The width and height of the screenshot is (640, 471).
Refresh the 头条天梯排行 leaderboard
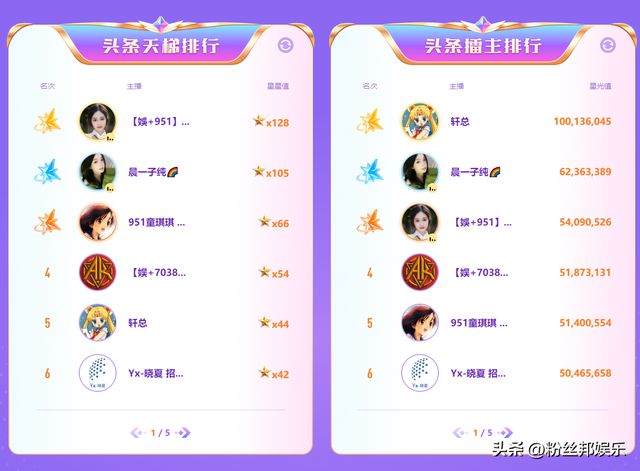[287, 45]
